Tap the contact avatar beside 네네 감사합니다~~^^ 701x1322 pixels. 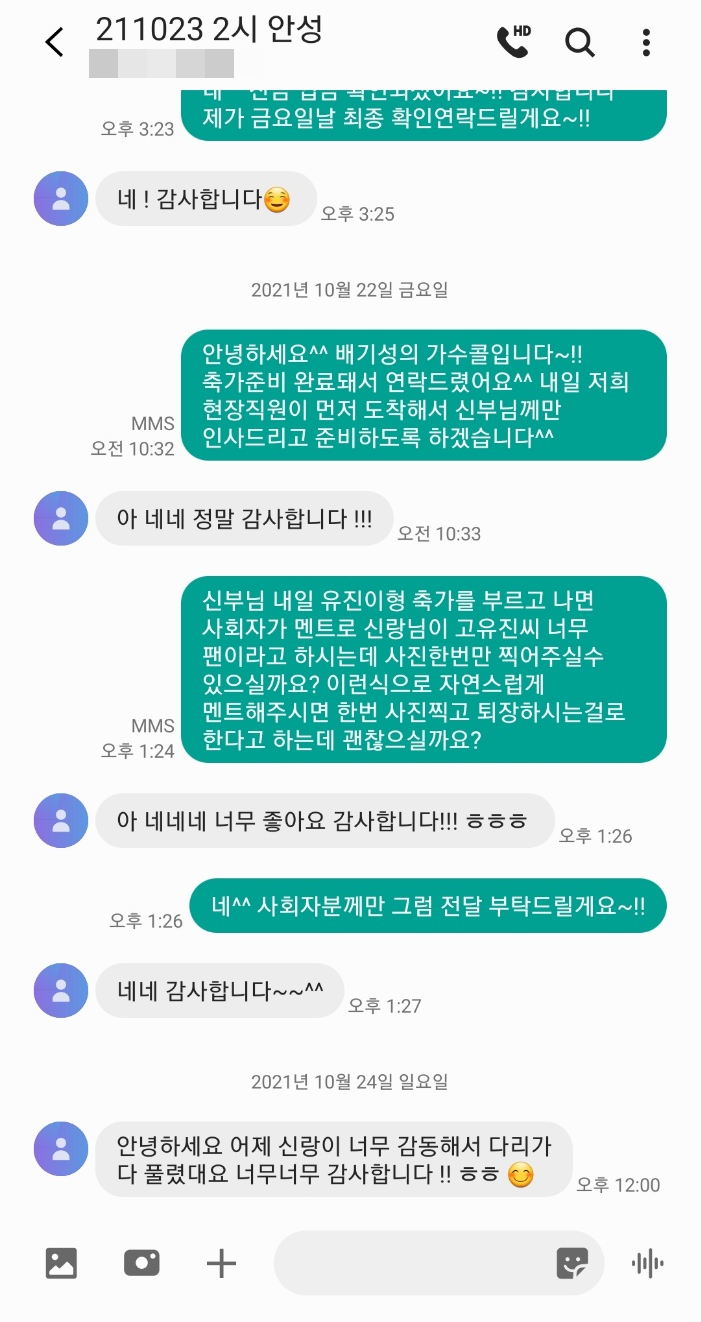[61, 990]
